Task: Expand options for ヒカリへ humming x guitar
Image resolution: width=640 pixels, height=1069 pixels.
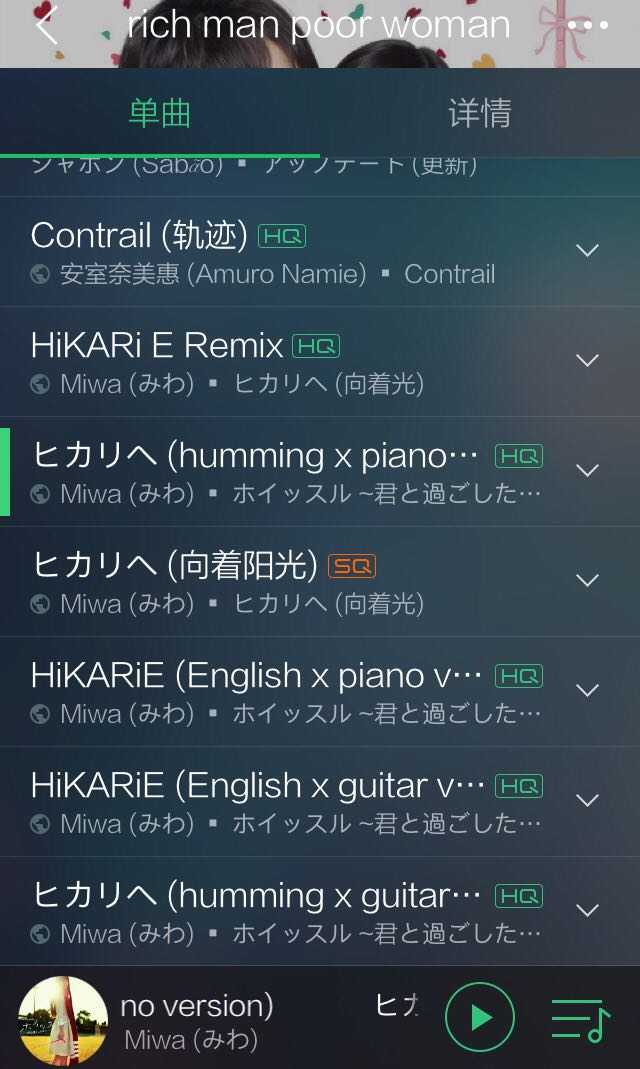Action: point(588,911)
